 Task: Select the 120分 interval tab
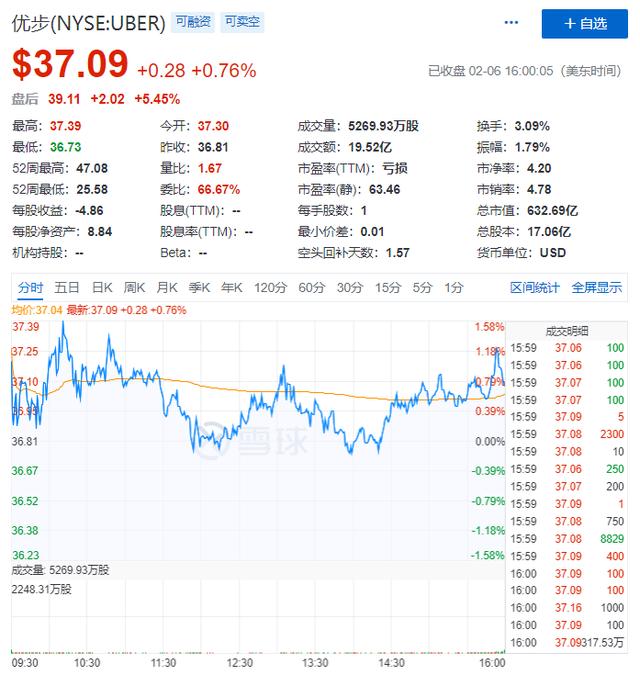tap(270, 288)
